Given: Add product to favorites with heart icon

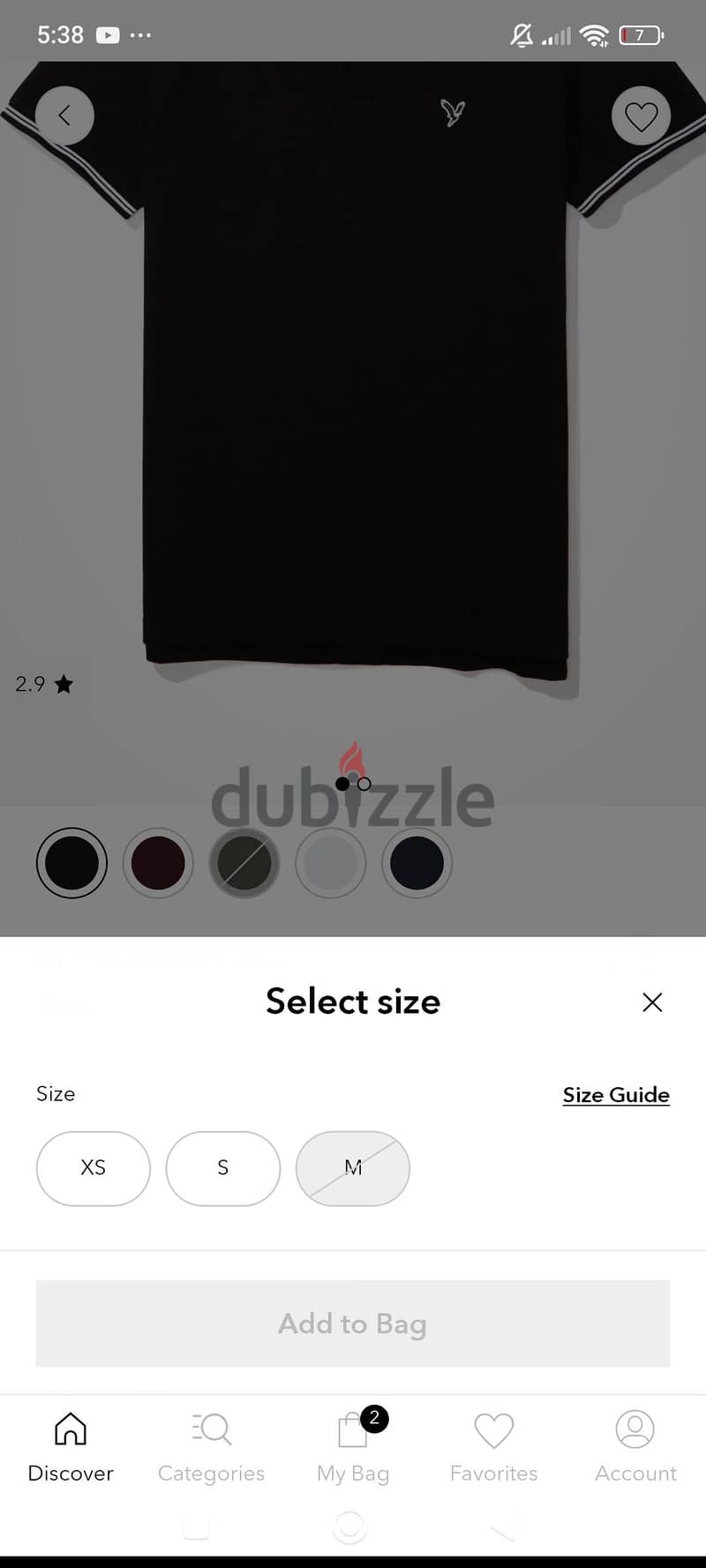Looking at the screenshot, I should point(642,116).
